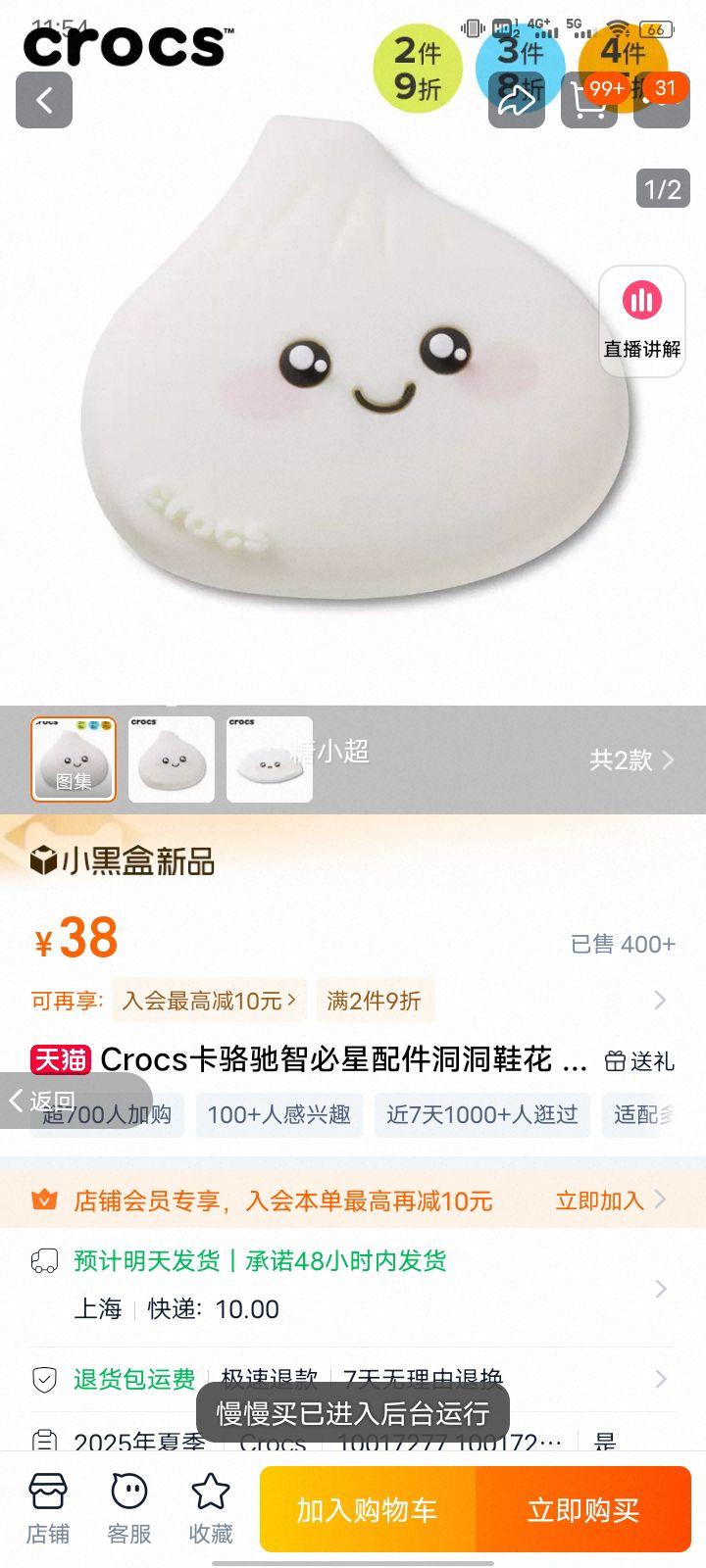Switch to the 图集 gallery tab
706x1568 pixels.
click(x=74, y=759)
